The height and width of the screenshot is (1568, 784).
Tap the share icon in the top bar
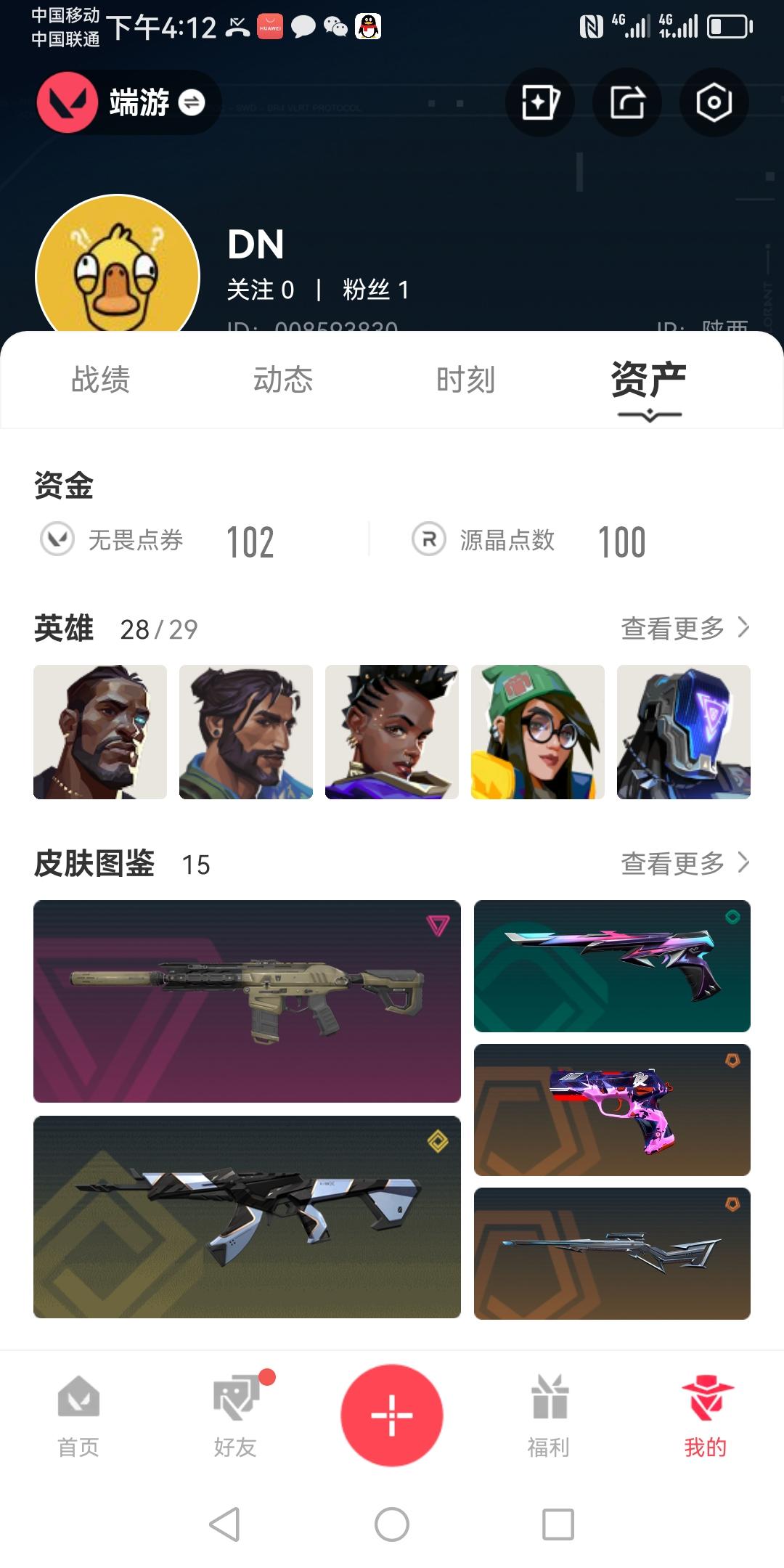click(627, 102)
